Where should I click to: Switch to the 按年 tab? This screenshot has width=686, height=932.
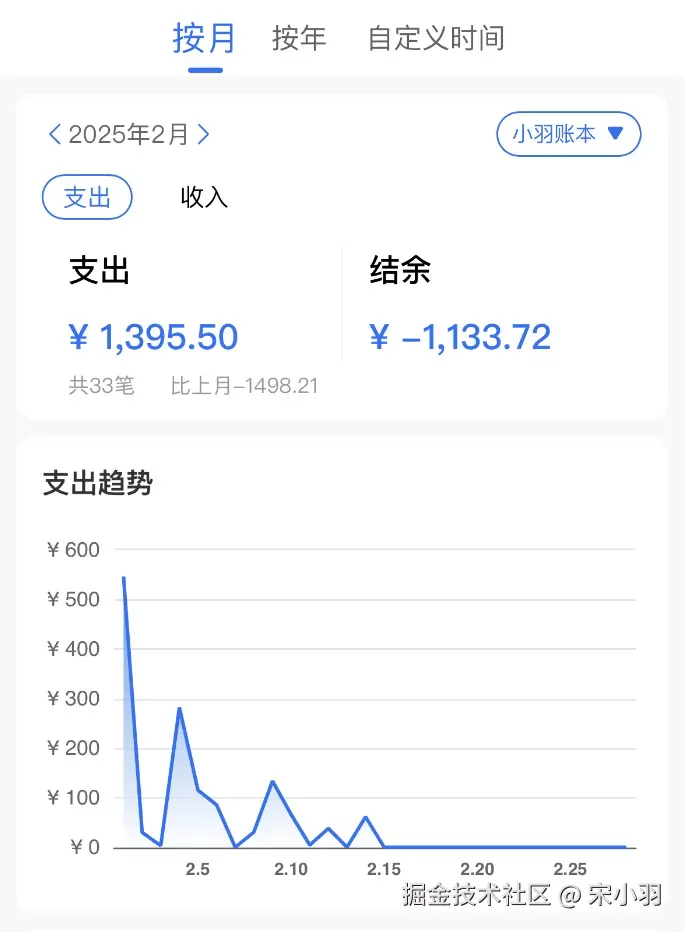pyautogui.click(x=299, y=39)
